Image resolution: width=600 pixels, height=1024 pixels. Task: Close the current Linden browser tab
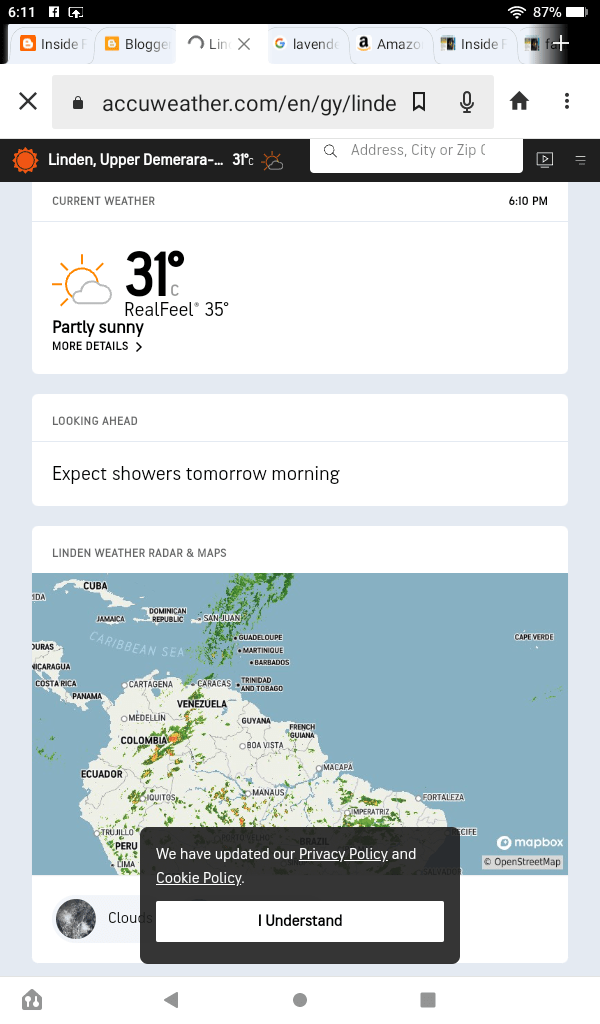click(244, 44)
